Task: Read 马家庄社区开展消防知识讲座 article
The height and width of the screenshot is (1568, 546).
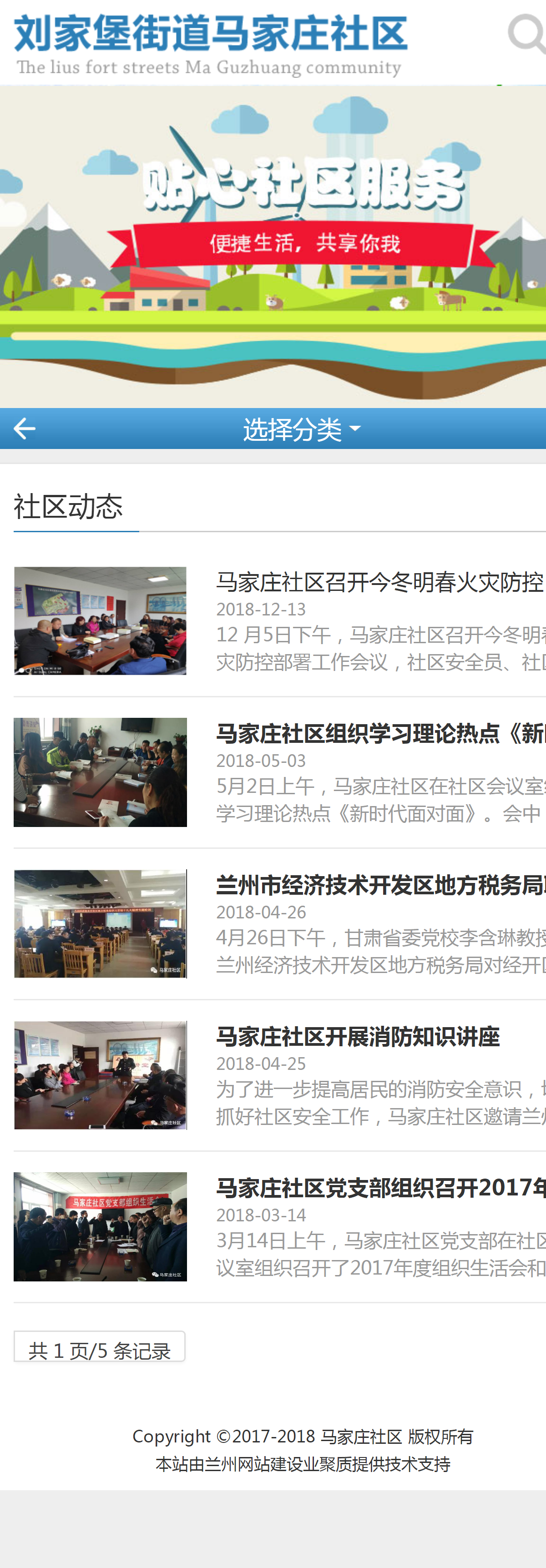Action: coord(358,1036)
